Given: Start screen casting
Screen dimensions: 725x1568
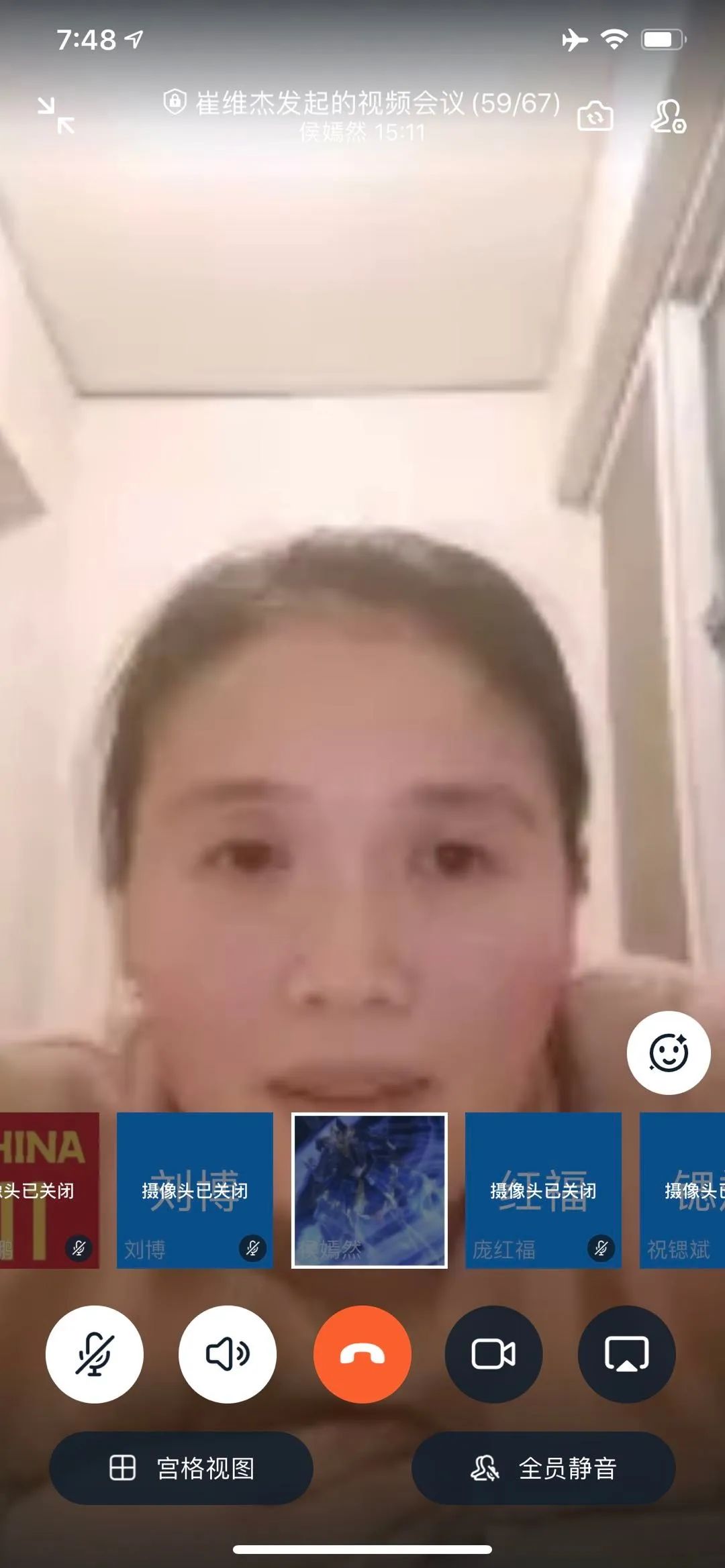Looking at the screenshot, I should click(626, 1354).
